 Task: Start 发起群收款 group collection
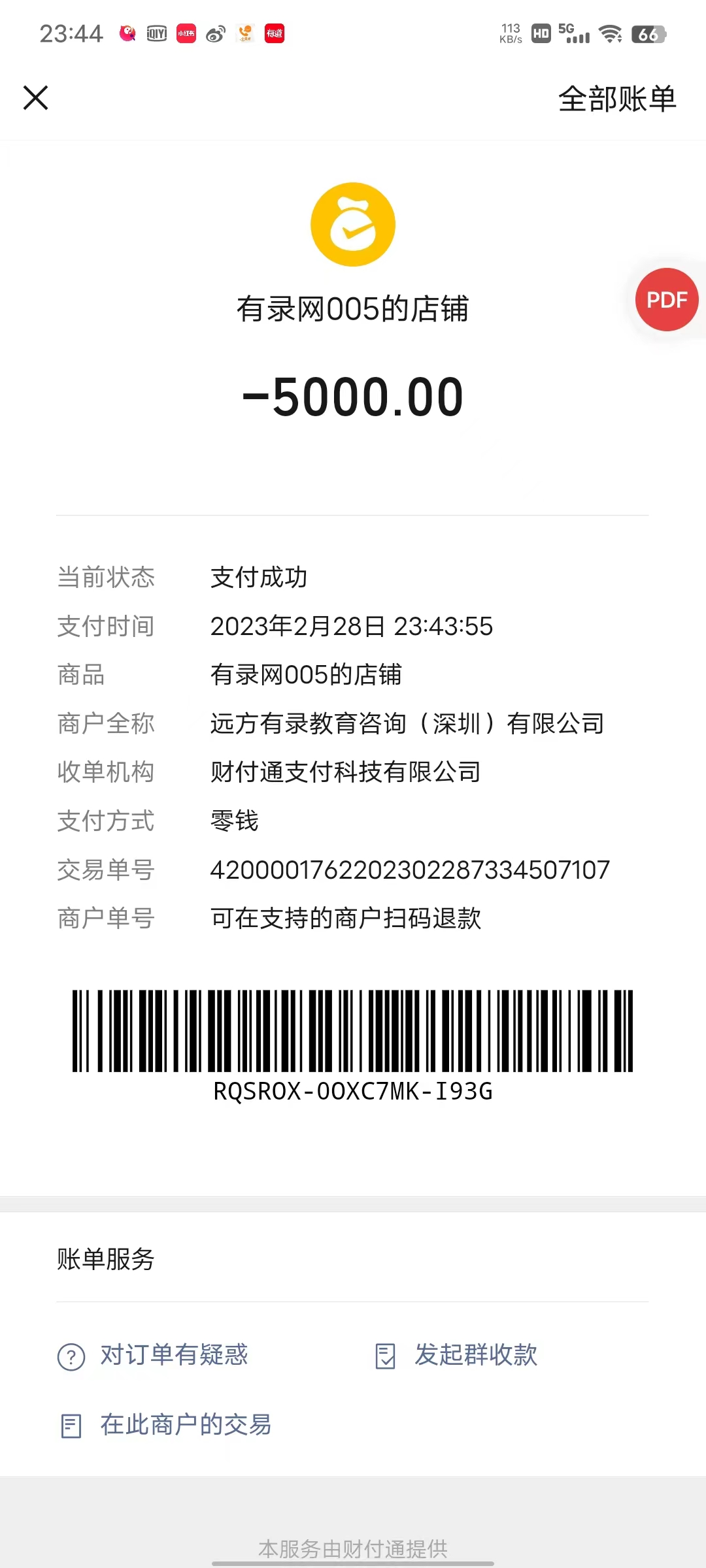click(458, 1356)
